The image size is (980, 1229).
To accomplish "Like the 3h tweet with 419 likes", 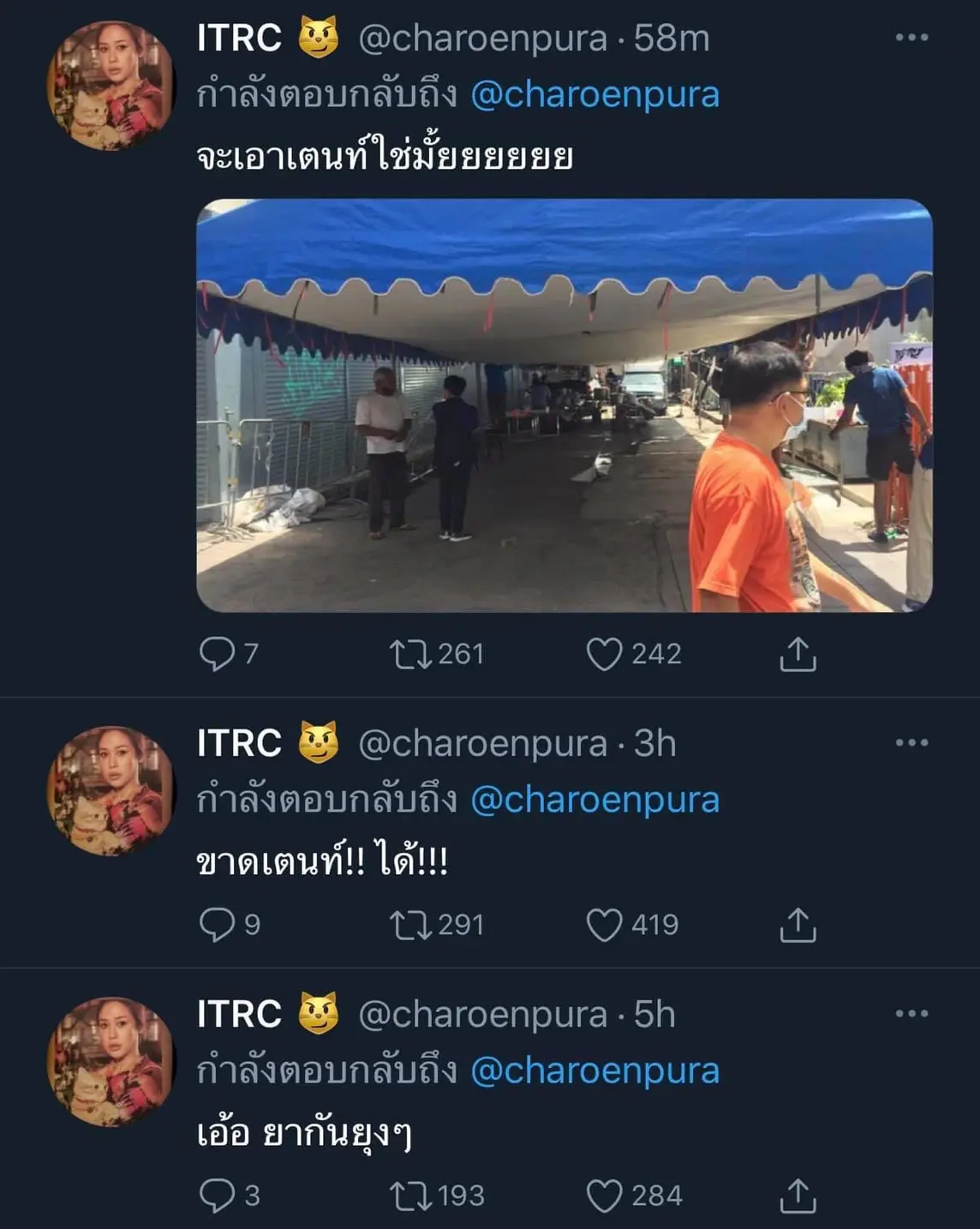I will pos(604,925).
